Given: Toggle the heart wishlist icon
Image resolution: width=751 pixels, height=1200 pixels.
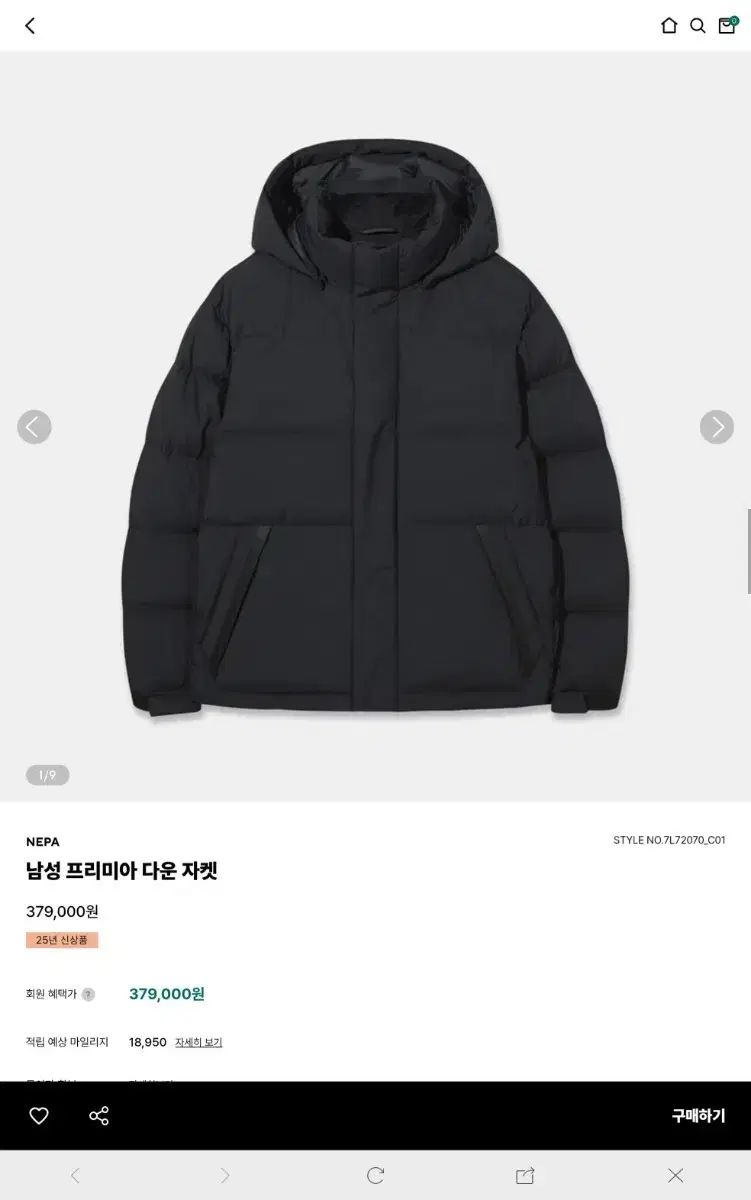Looking at the screenshot, I should click(x=38, y=1115).
